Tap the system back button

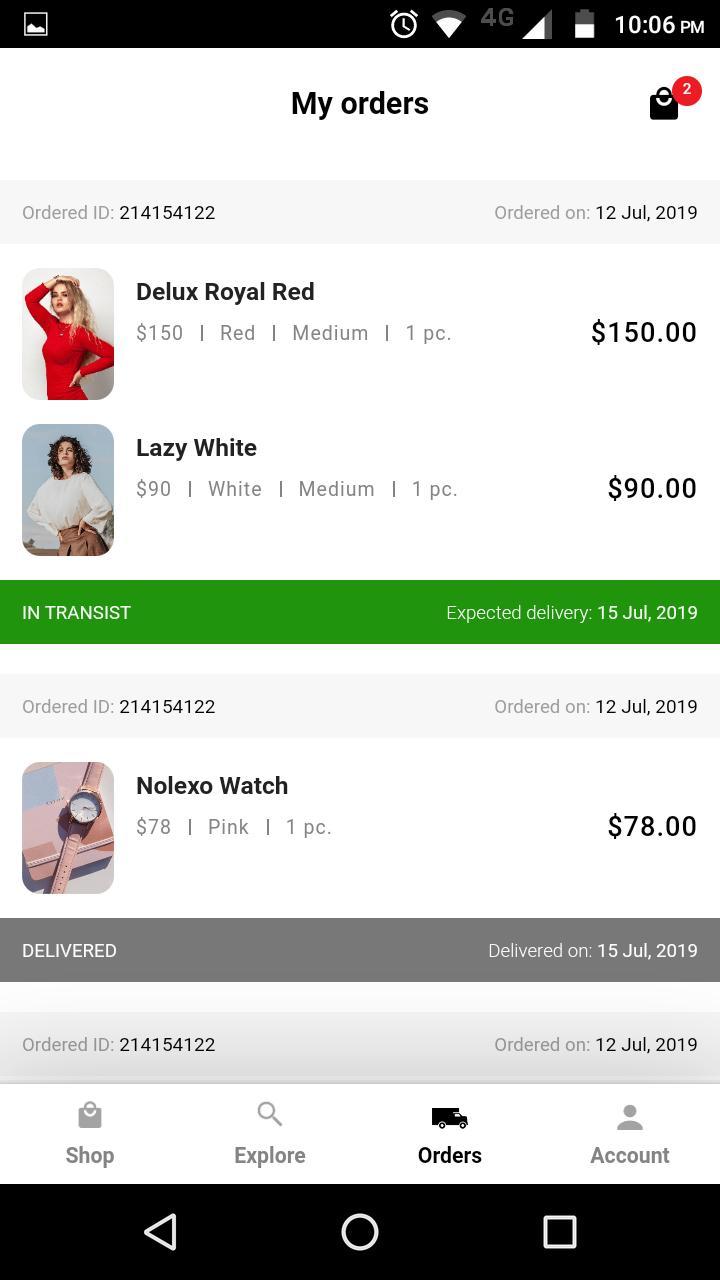point(160,1232)
